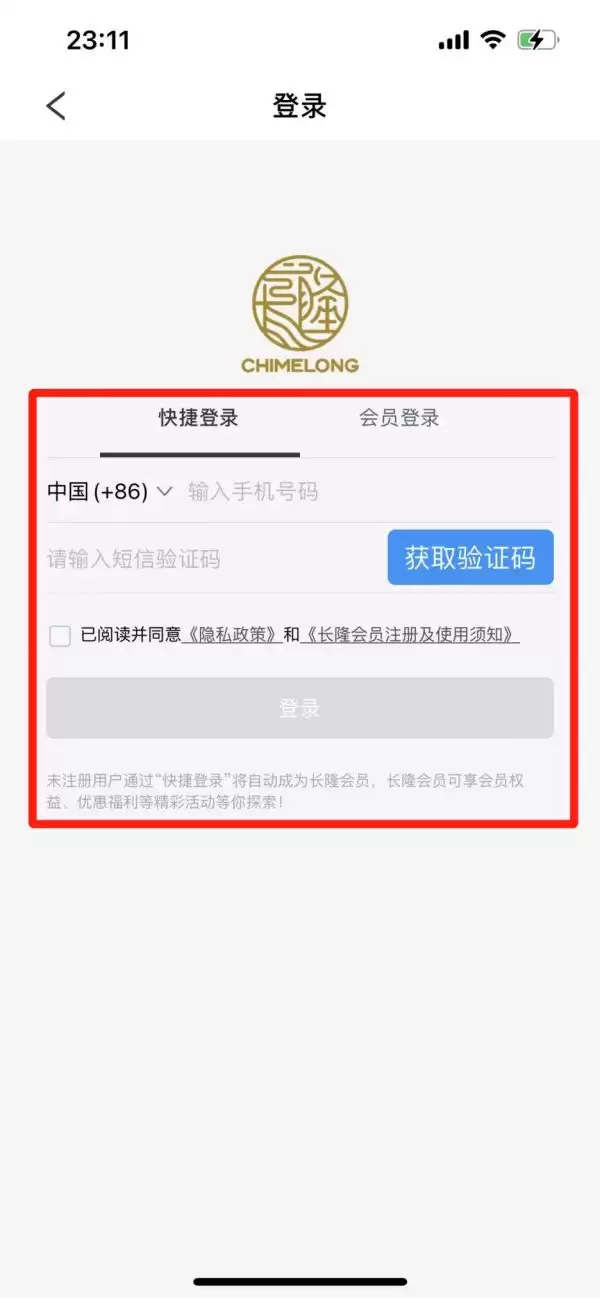Viewport: 600px width, 1298px height.
Task: Open the 《隐私政策》 link
Action: [x=231, y=635]
